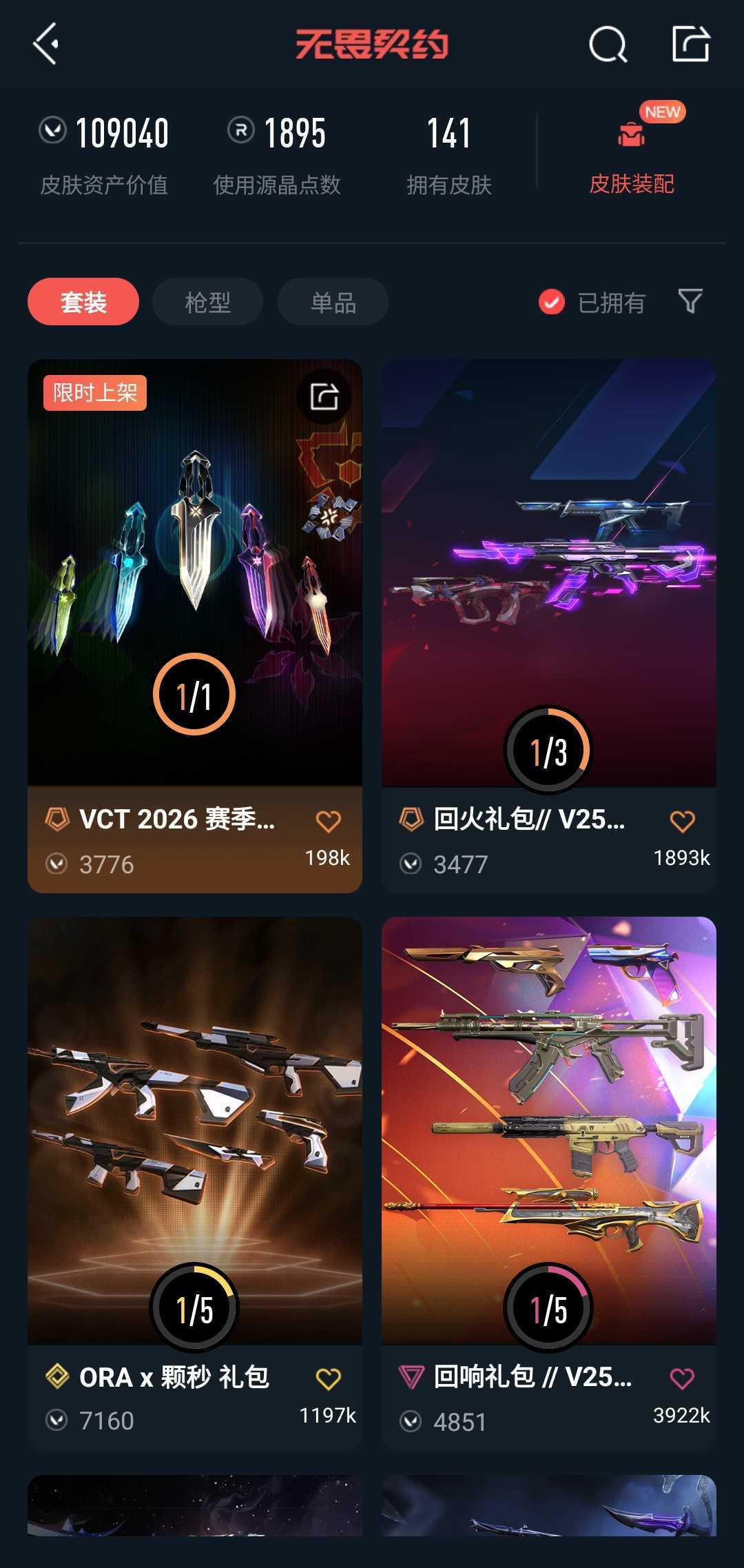Like the 回响礼包 bundle

pyautogui.click(x=682, y=1378)
